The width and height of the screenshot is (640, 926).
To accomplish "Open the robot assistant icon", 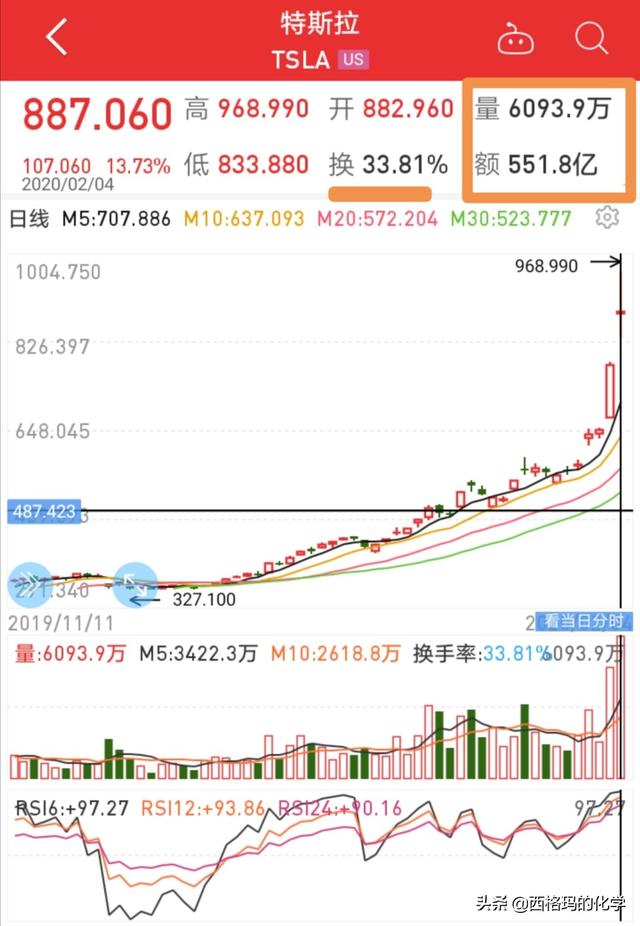I will [515, 40].
